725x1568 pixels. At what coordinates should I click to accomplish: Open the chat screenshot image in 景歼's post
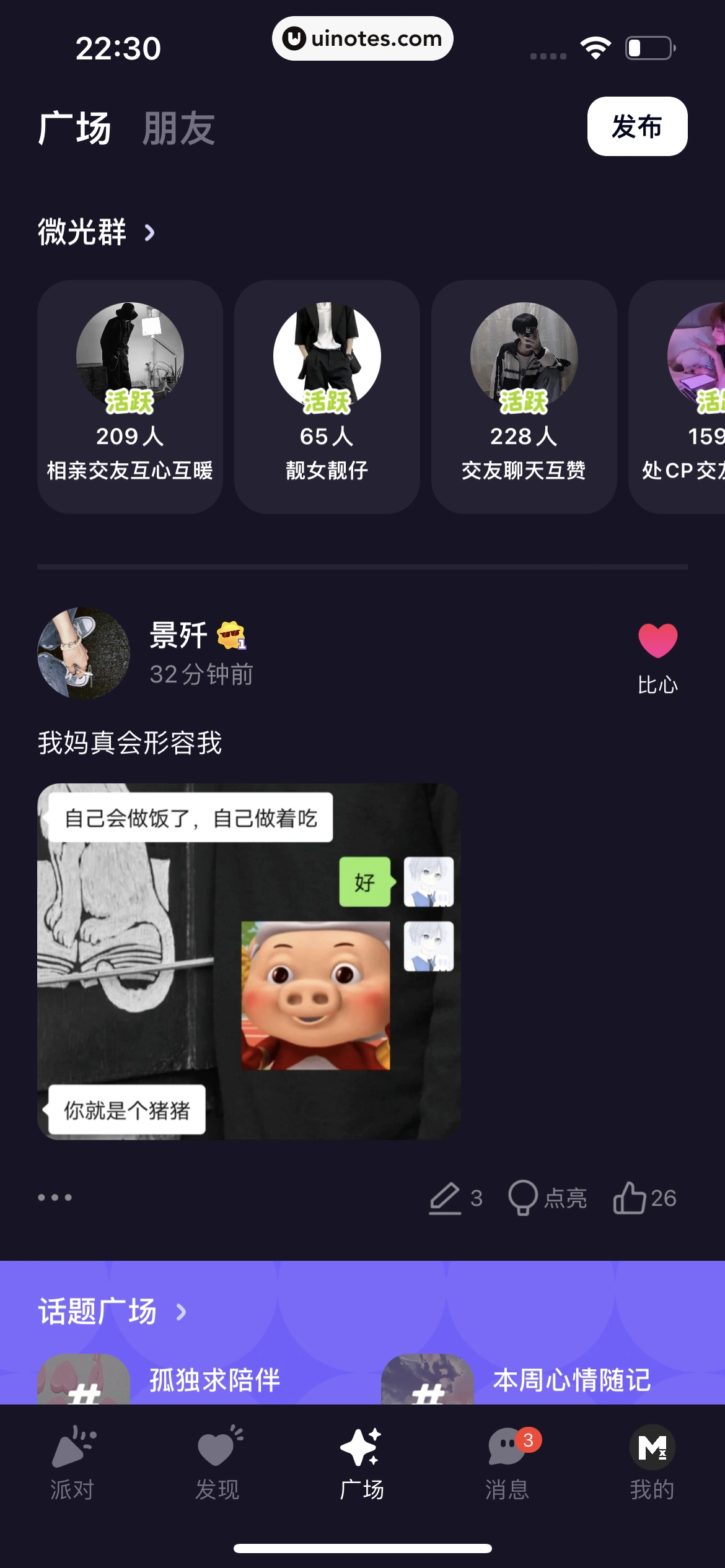point(248,961)
